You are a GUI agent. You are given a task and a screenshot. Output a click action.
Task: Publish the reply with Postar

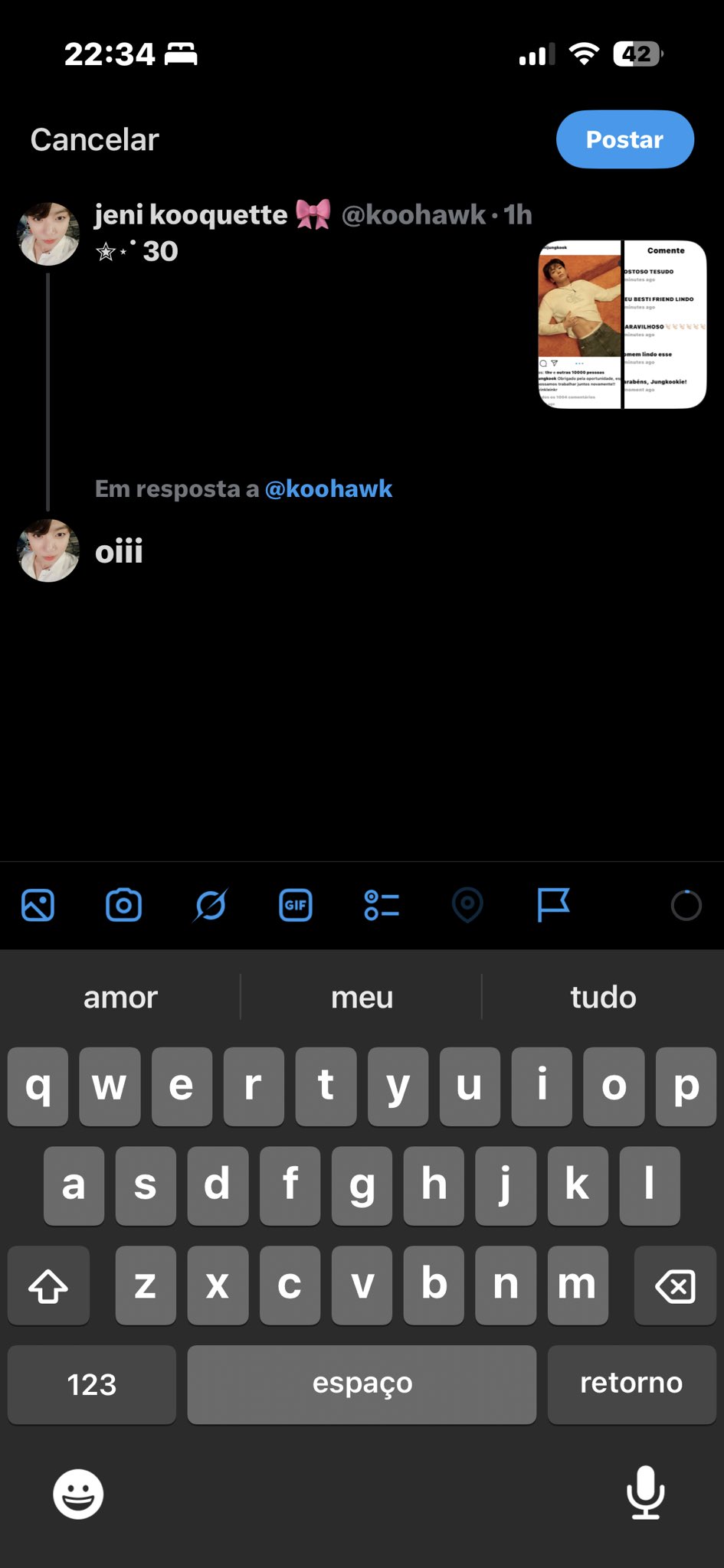pyautogui.click(x=624, y=139)
